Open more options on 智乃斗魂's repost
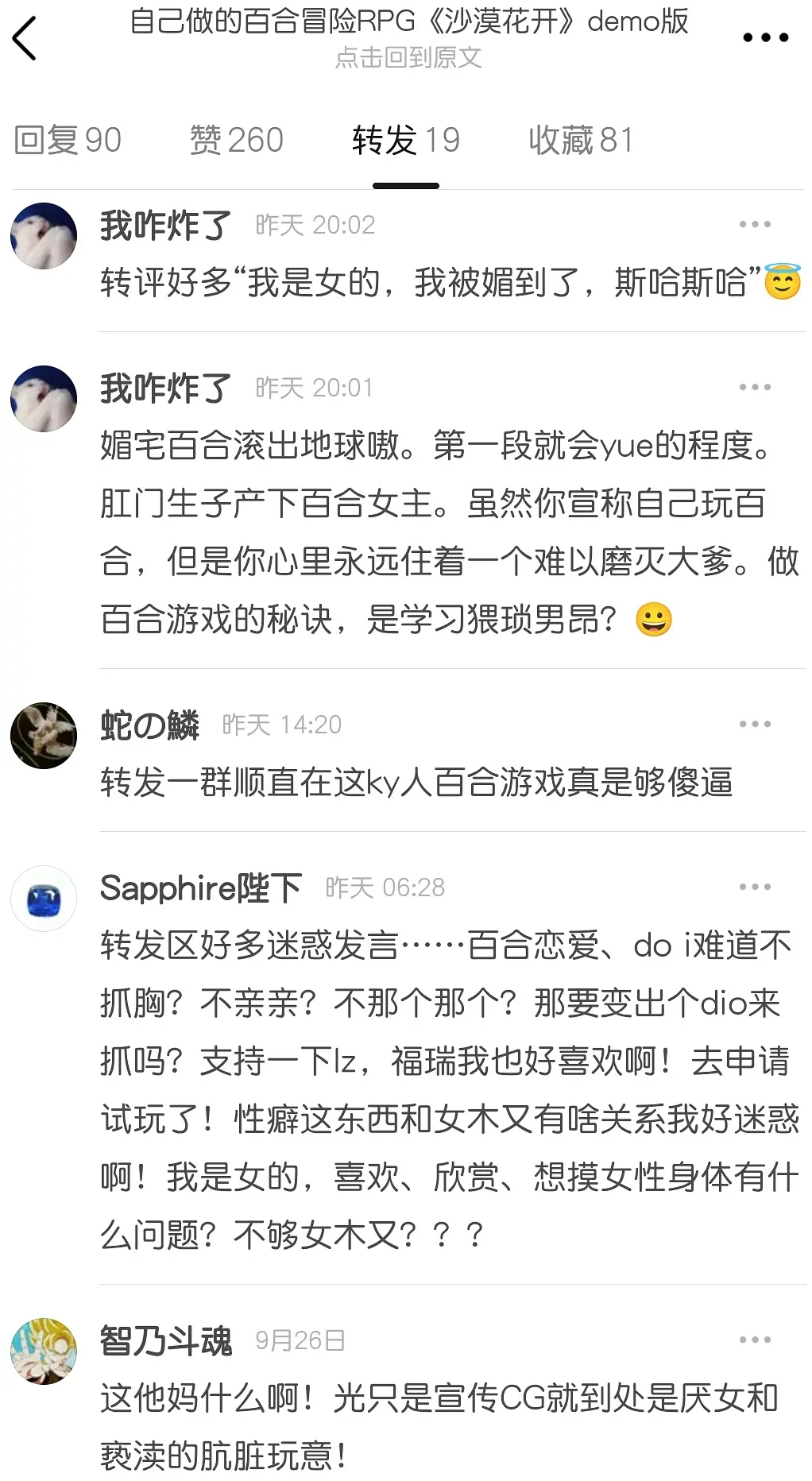This screenshot has height=1481, width=812. tap(754, 1340)
